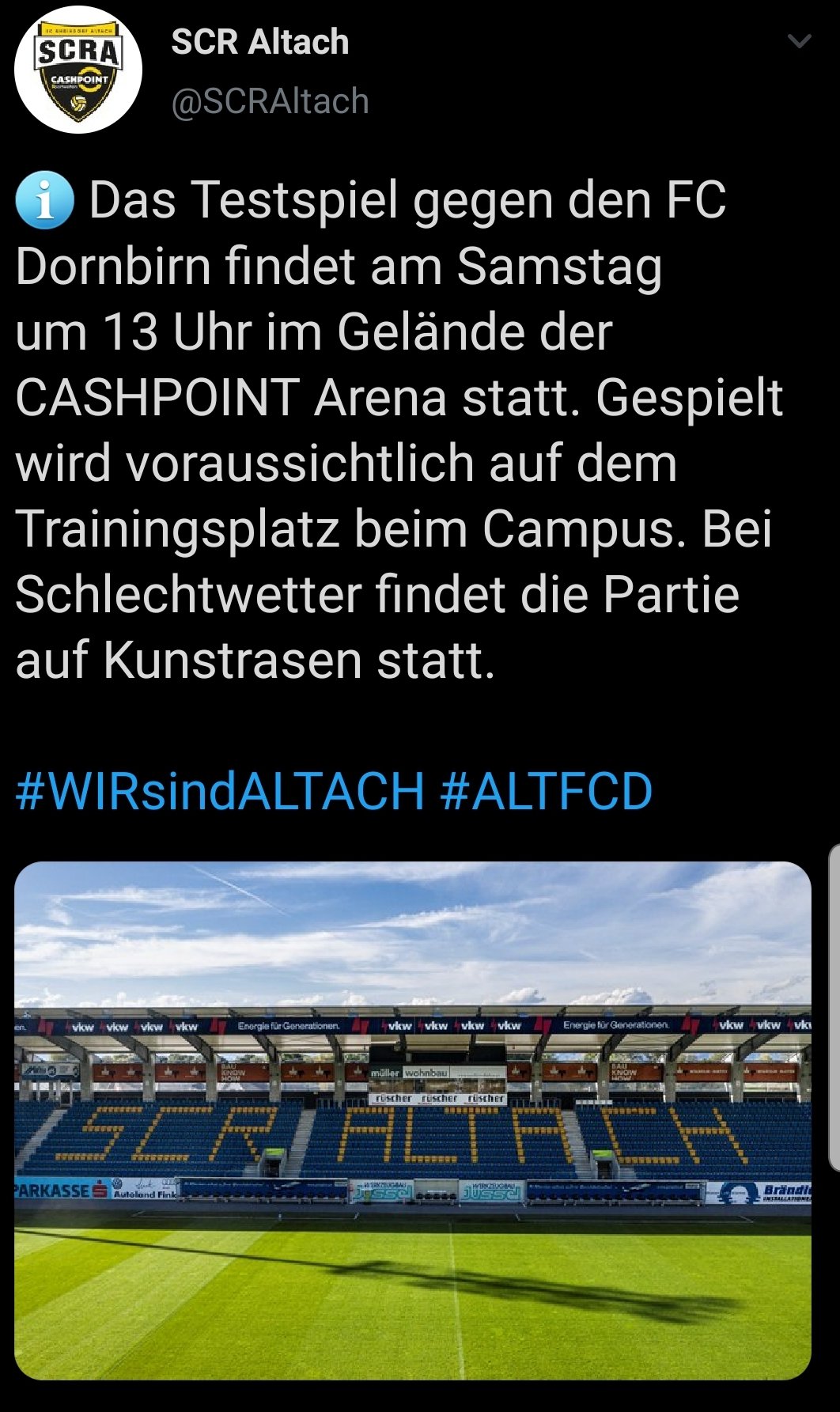
Task: Open SCR Altach's profile picture
Action: coord(78,70)
